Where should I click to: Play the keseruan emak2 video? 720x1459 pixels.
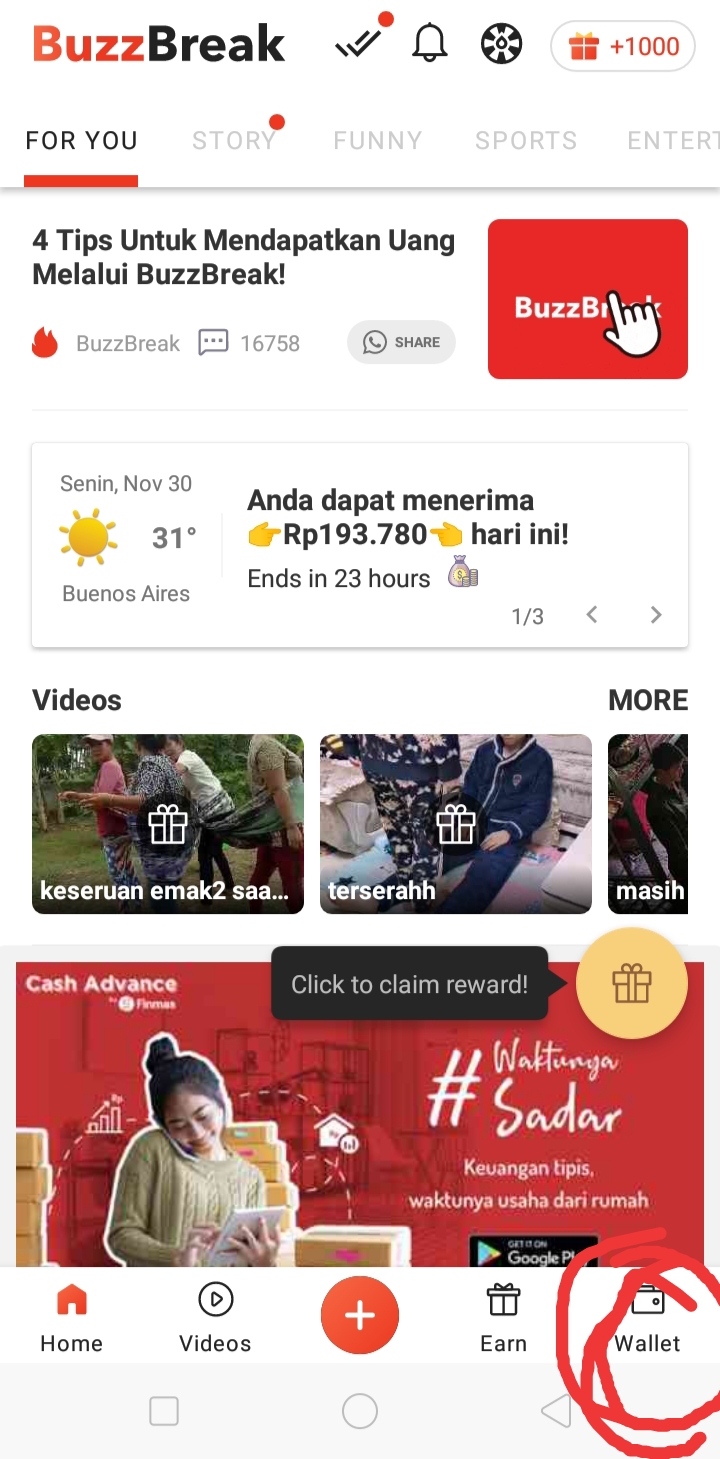coord(168,823)
